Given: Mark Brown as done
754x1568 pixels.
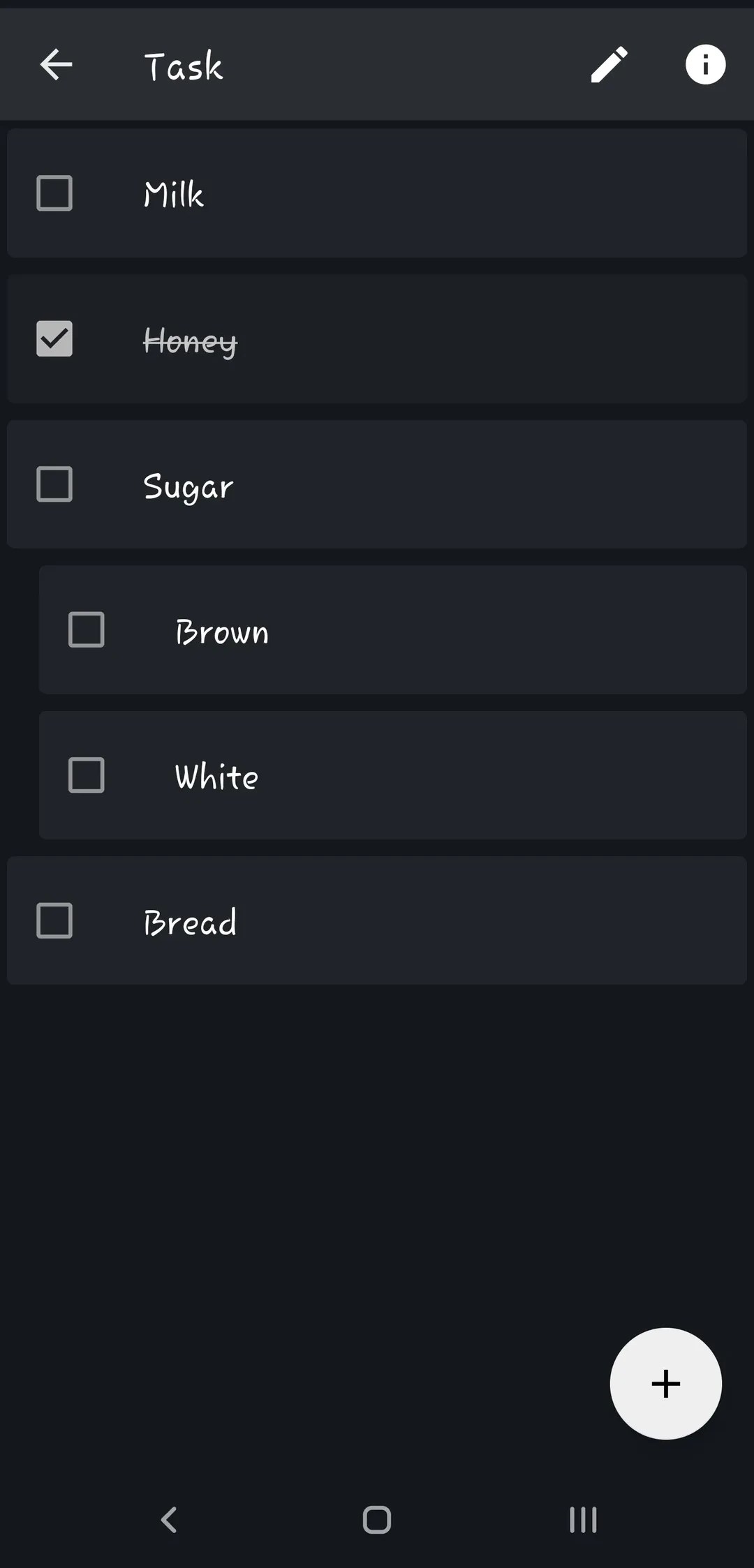Looking at the screenshot, I should (x=87, y=629).
